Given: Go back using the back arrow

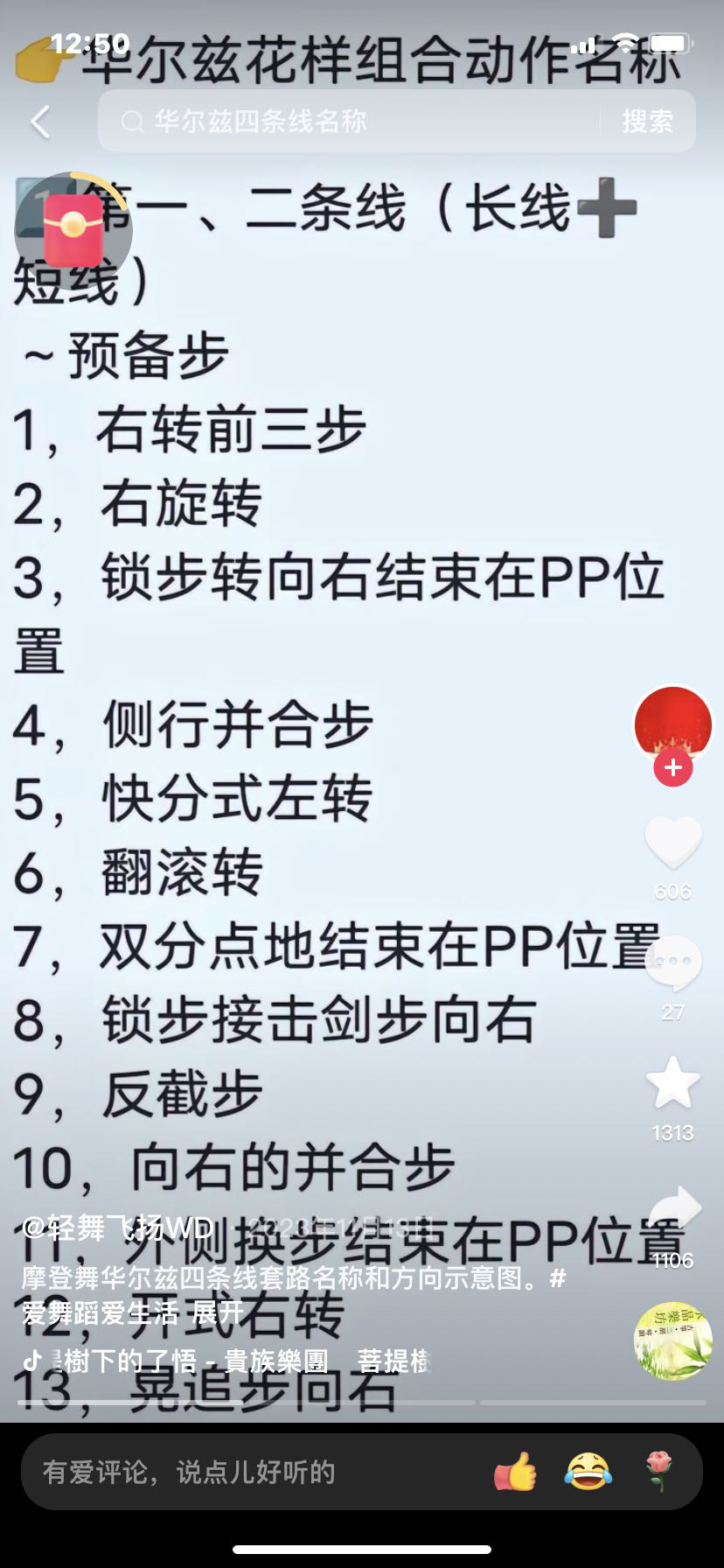Looking at the screenshot, I should [40, 122].
